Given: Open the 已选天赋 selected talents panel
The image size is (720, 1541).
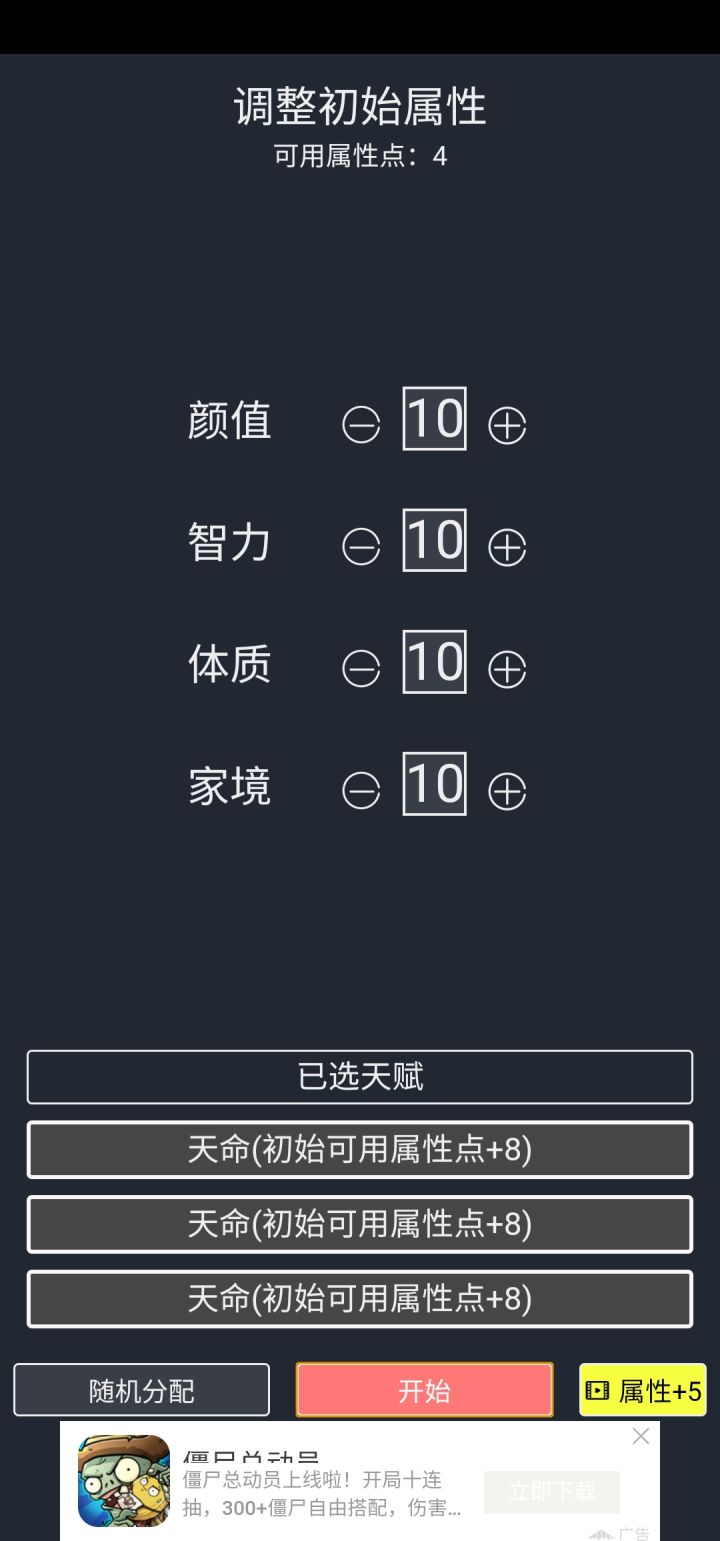Looking at the screenshot, I should click(x=360, y=1077).
